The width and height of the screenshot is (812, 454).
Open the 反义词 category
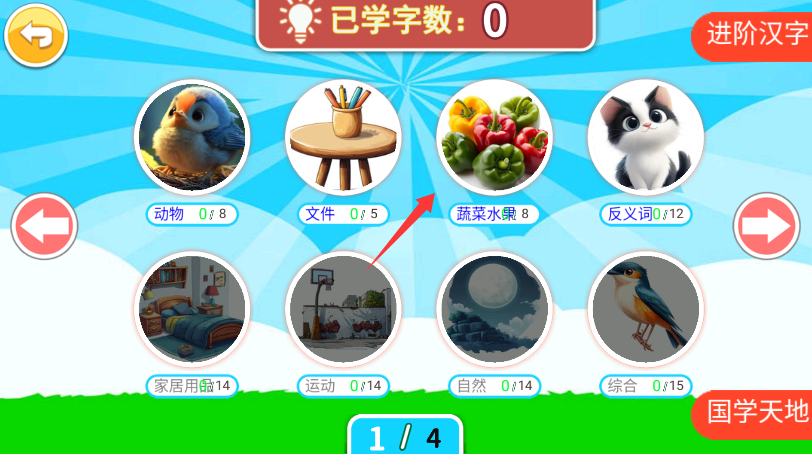645,138
